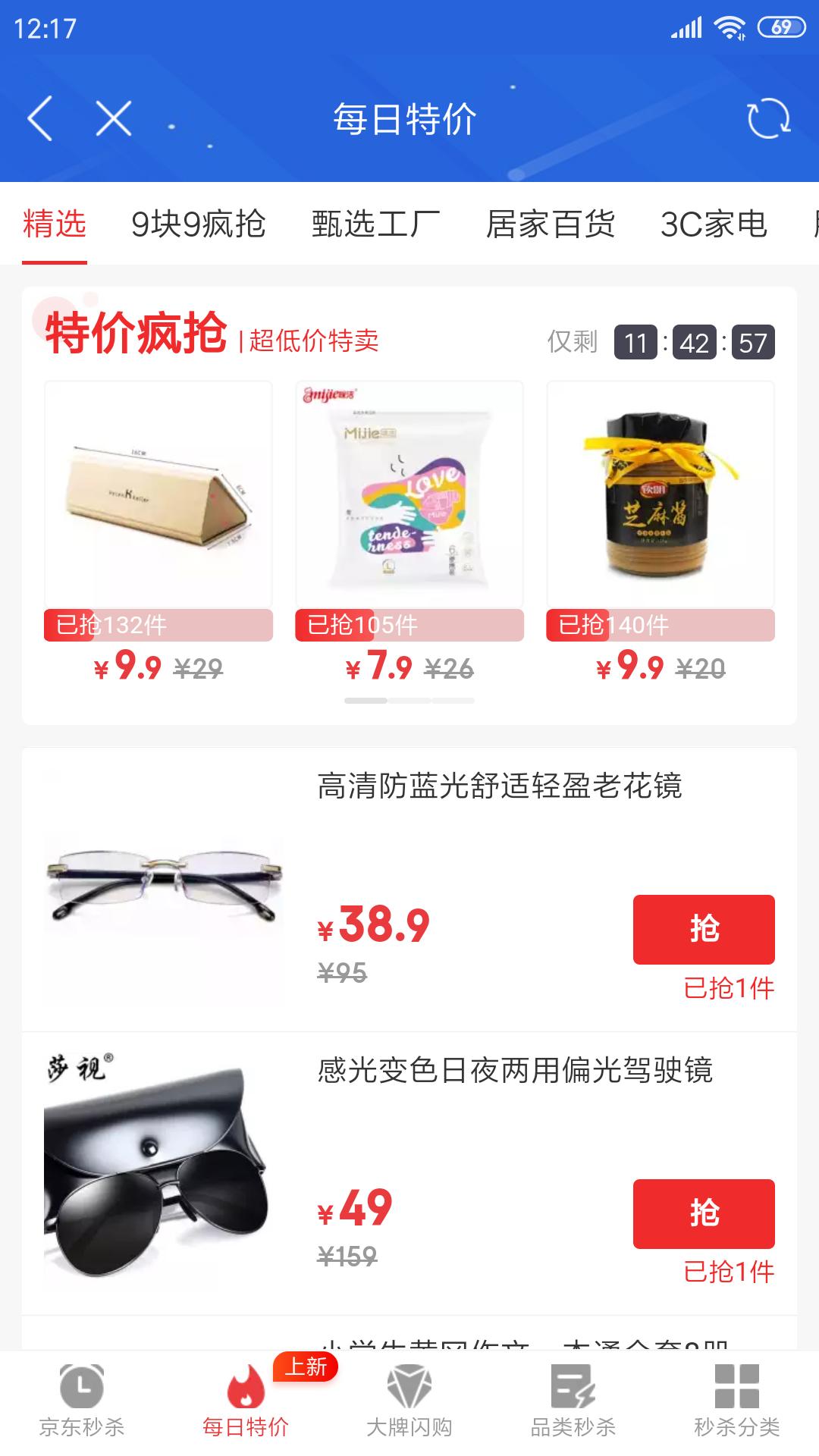Refresh the daily deals page

(768, 118)
